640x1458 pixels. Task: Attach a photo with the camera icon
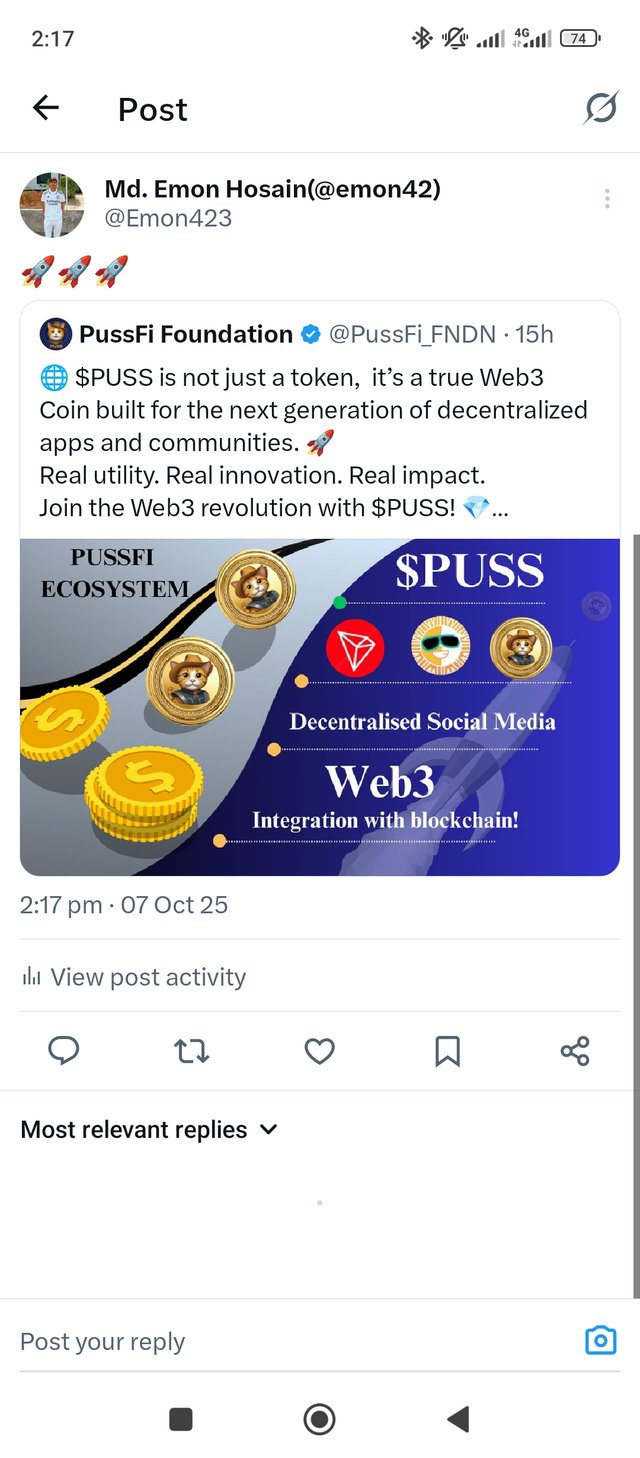point(600,1340)
